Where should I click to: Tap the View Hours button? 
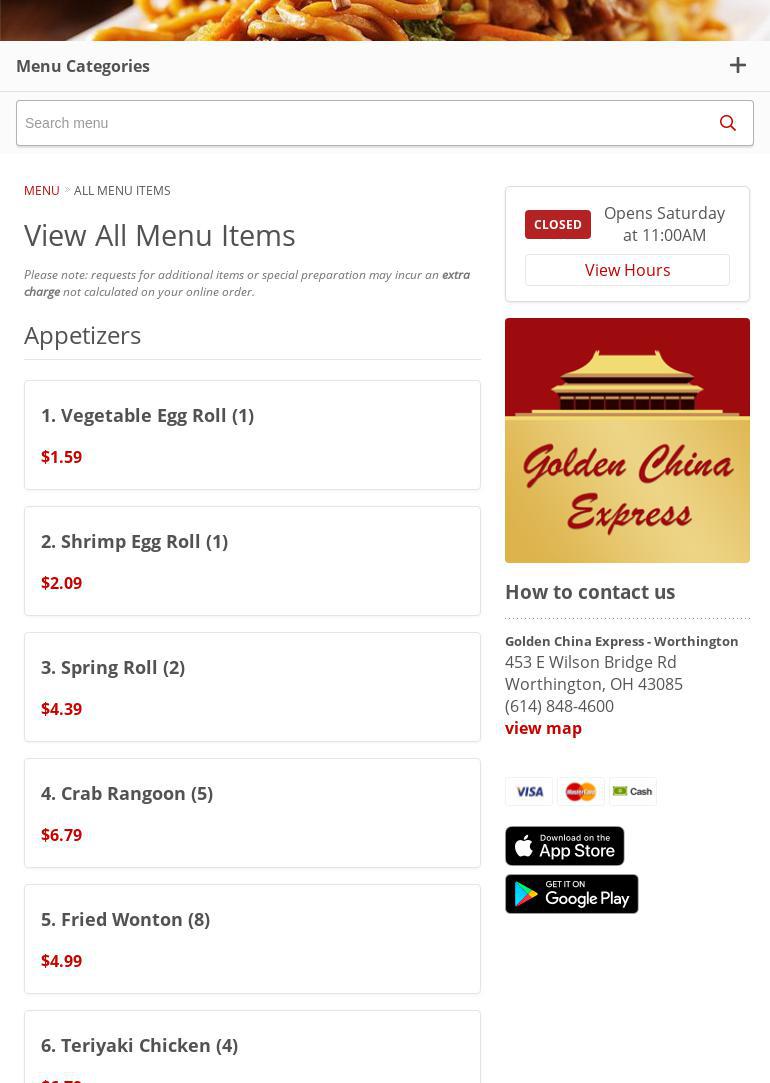(x=627, y=270)
